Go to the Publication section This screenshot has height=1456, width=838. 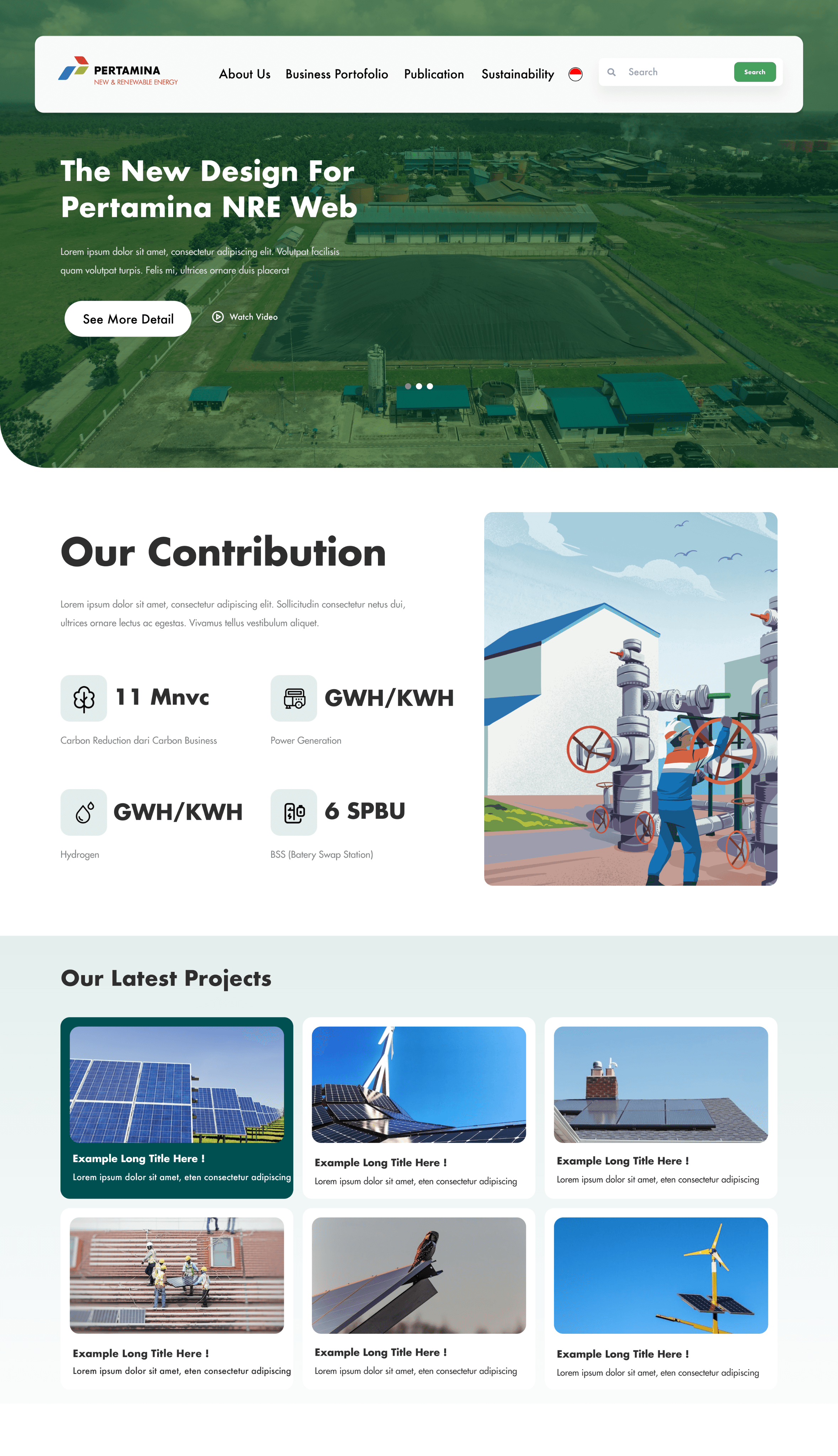pos(434,74)
